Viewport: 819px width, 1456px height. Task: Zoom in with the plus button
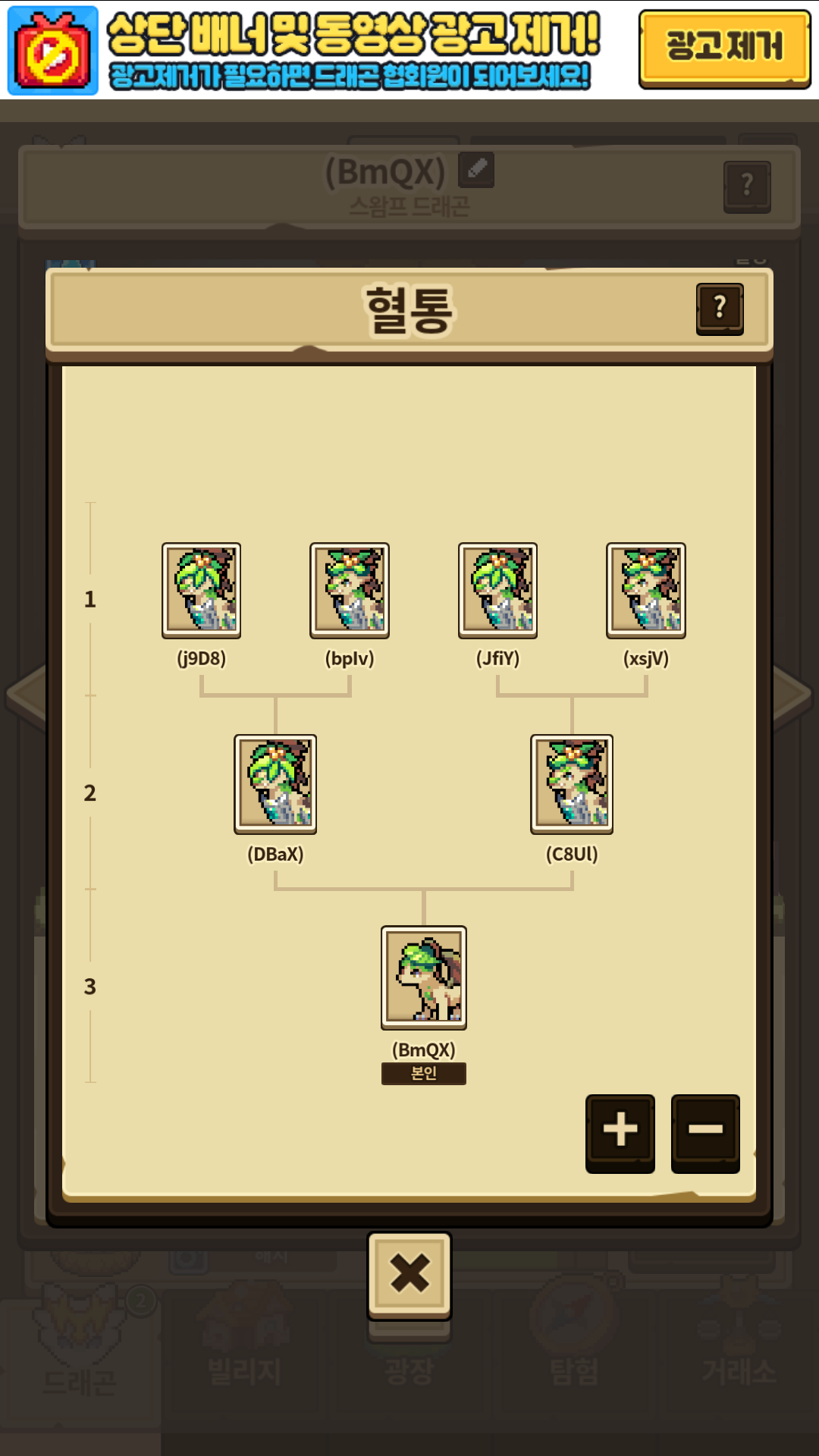620,1133
